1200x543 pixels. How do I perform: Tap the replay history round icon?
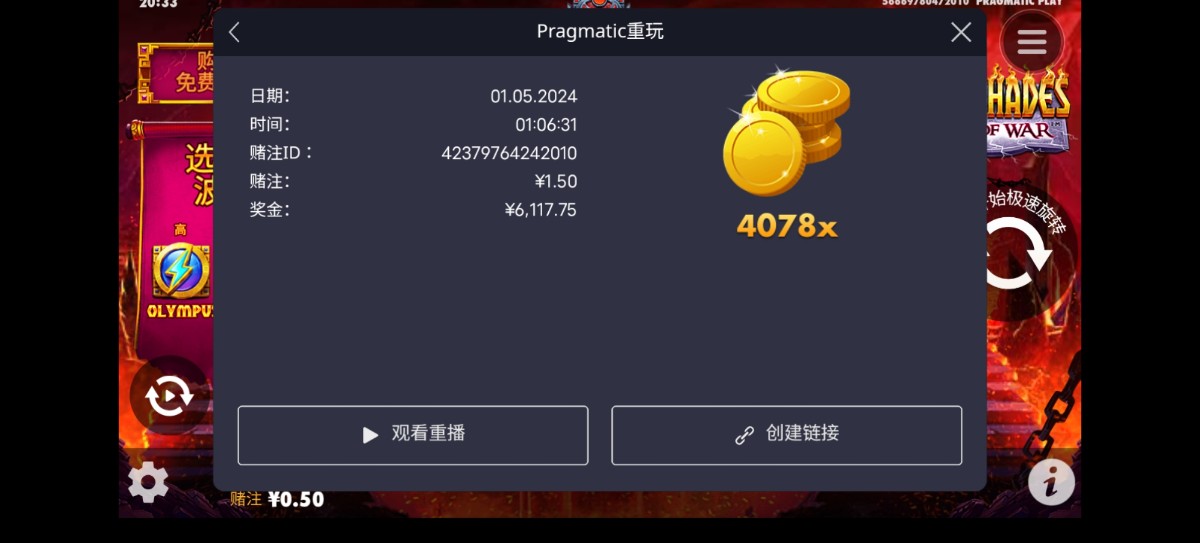[x=168, y=396]
